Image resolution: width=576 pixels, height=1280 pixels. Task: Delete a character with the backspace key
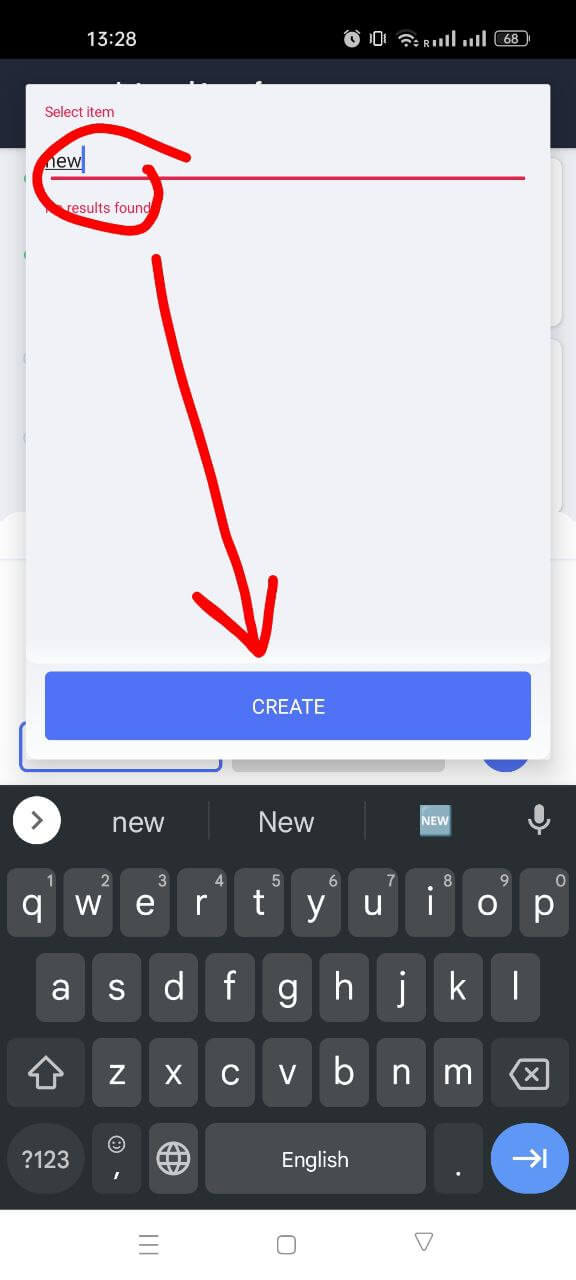[x=529, y=1075]
